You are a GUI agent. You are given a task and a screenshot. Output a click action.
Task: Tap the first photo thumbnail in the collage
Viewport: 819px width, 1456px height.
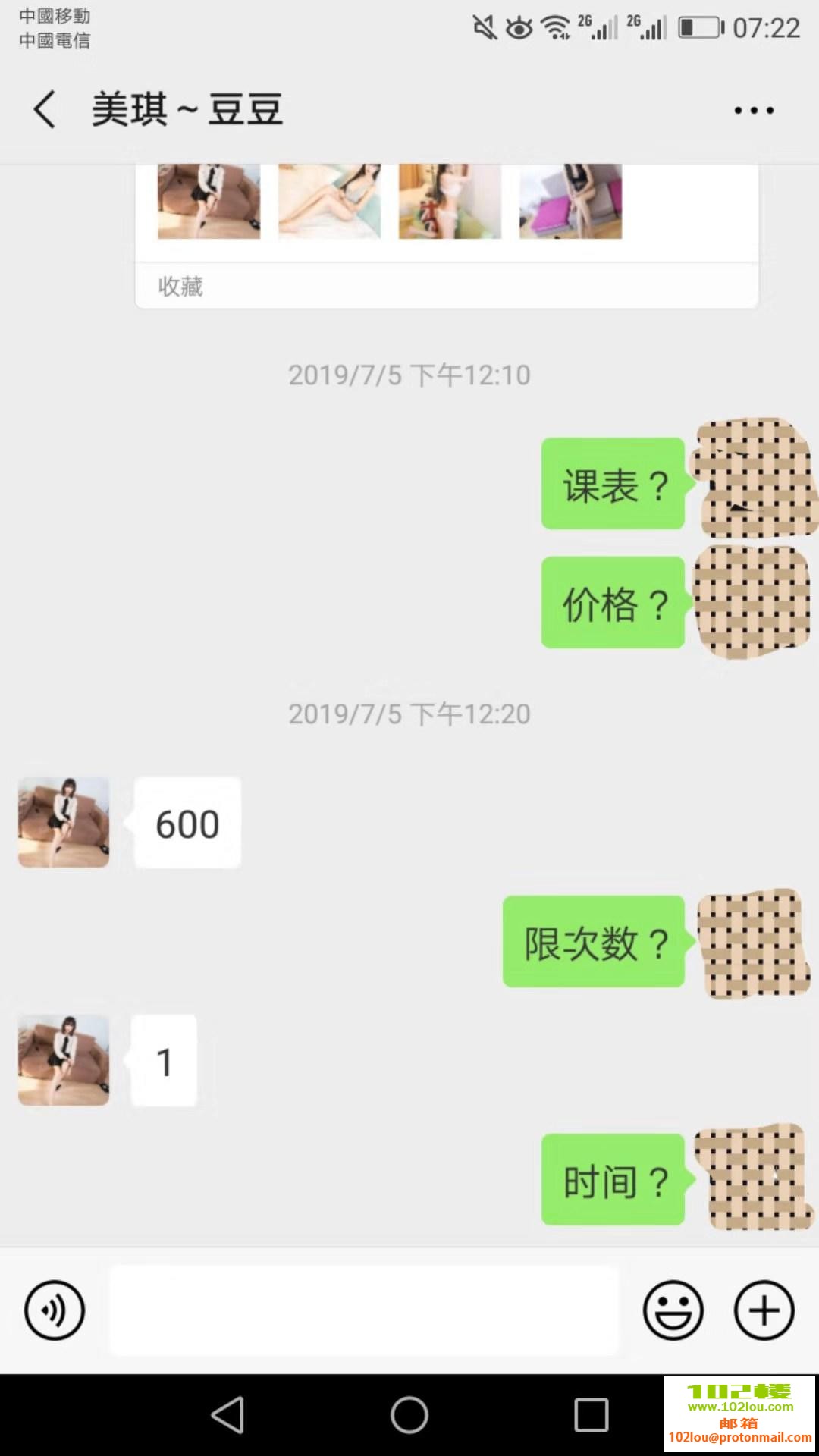click(208, 199)
